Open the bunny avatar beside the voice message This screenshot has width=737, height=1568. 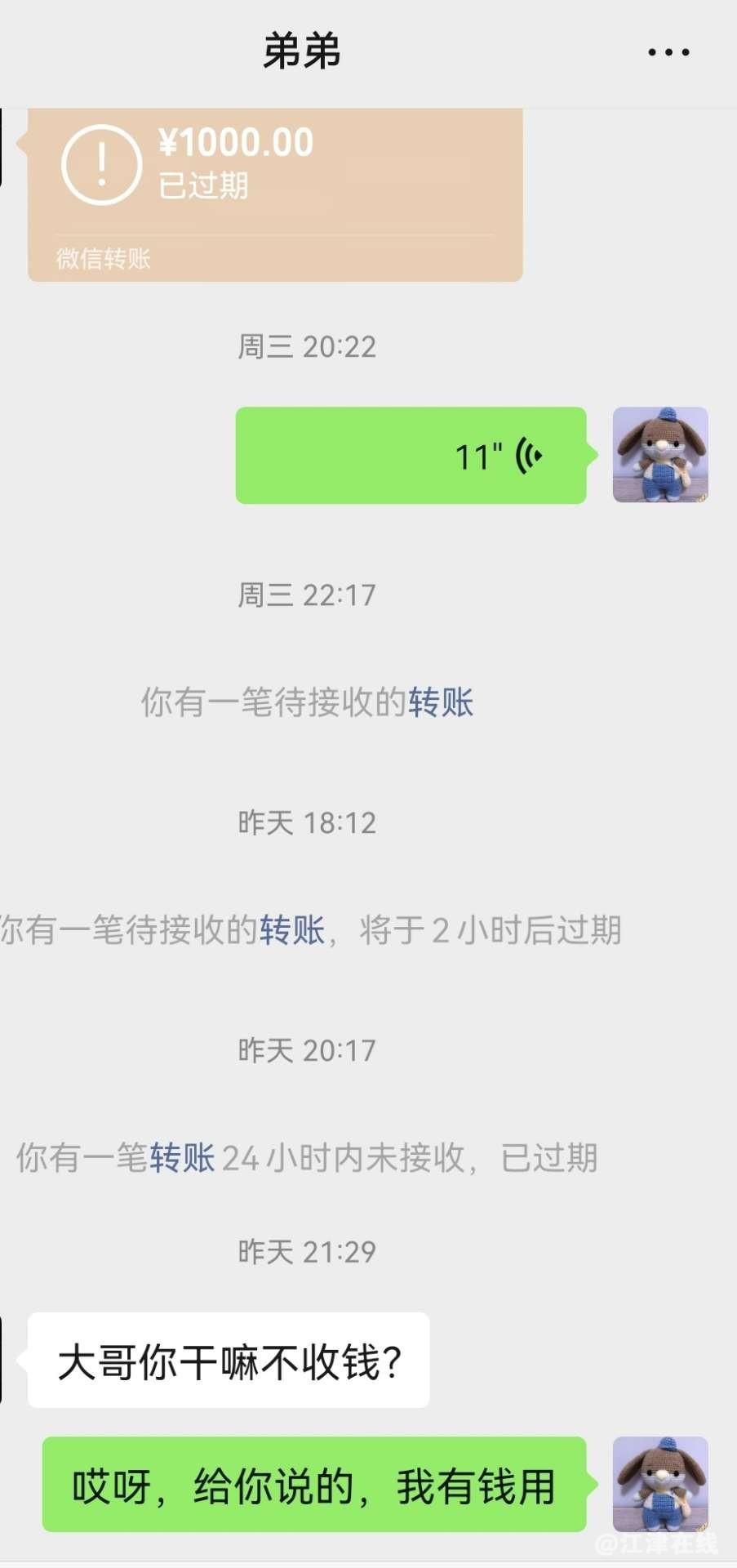coord(660,455)
